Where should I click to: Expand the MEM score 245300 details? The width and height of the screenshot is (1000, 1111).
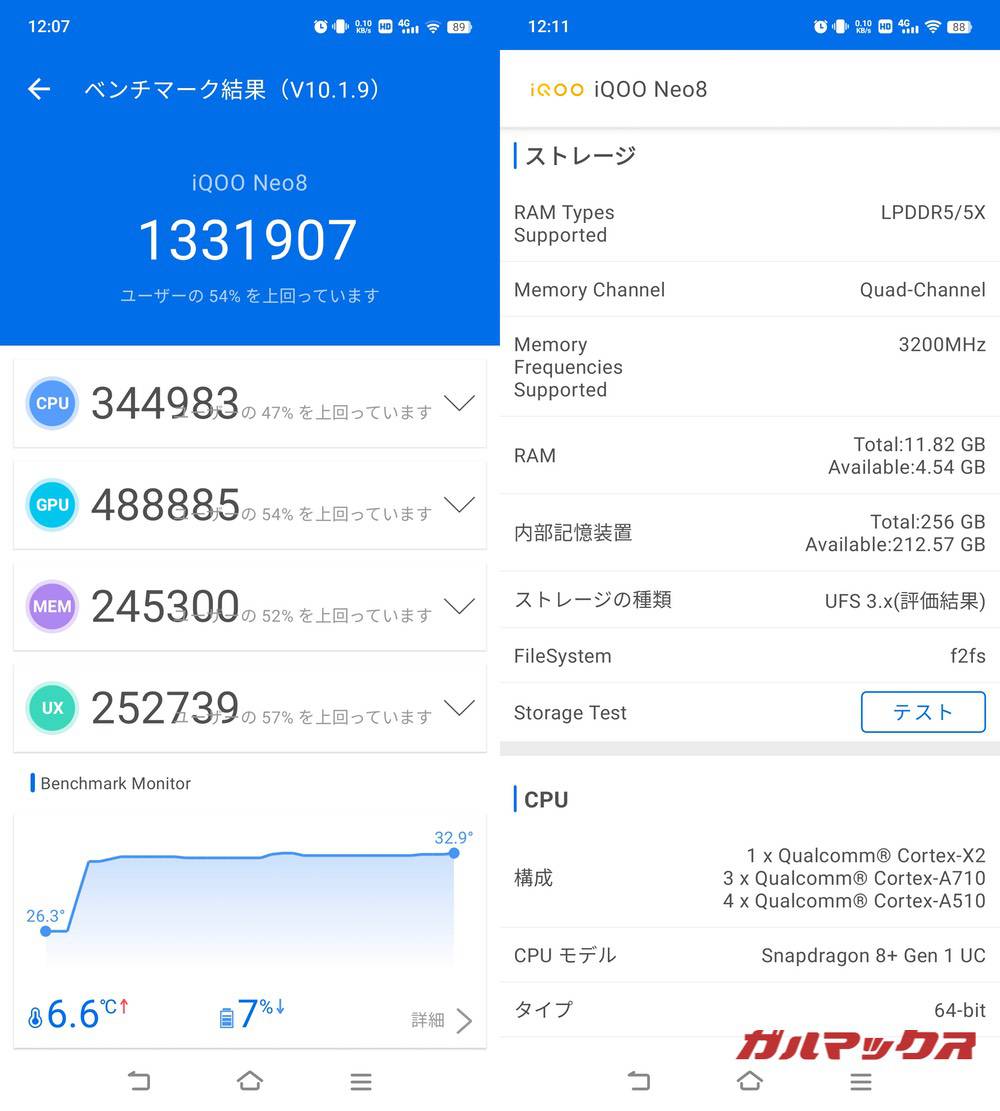coord(459,606)
